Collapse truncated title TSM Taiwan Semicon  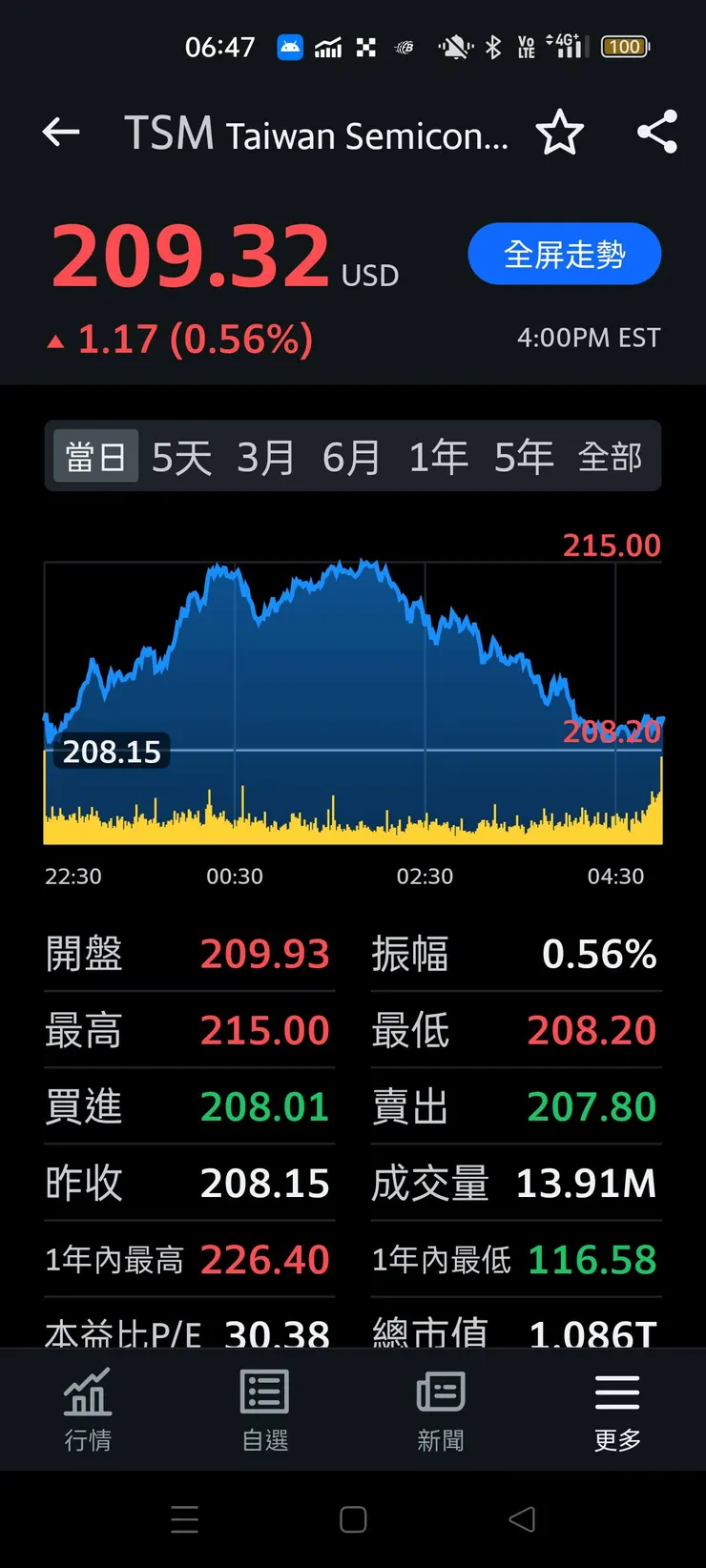coord(315,134)
